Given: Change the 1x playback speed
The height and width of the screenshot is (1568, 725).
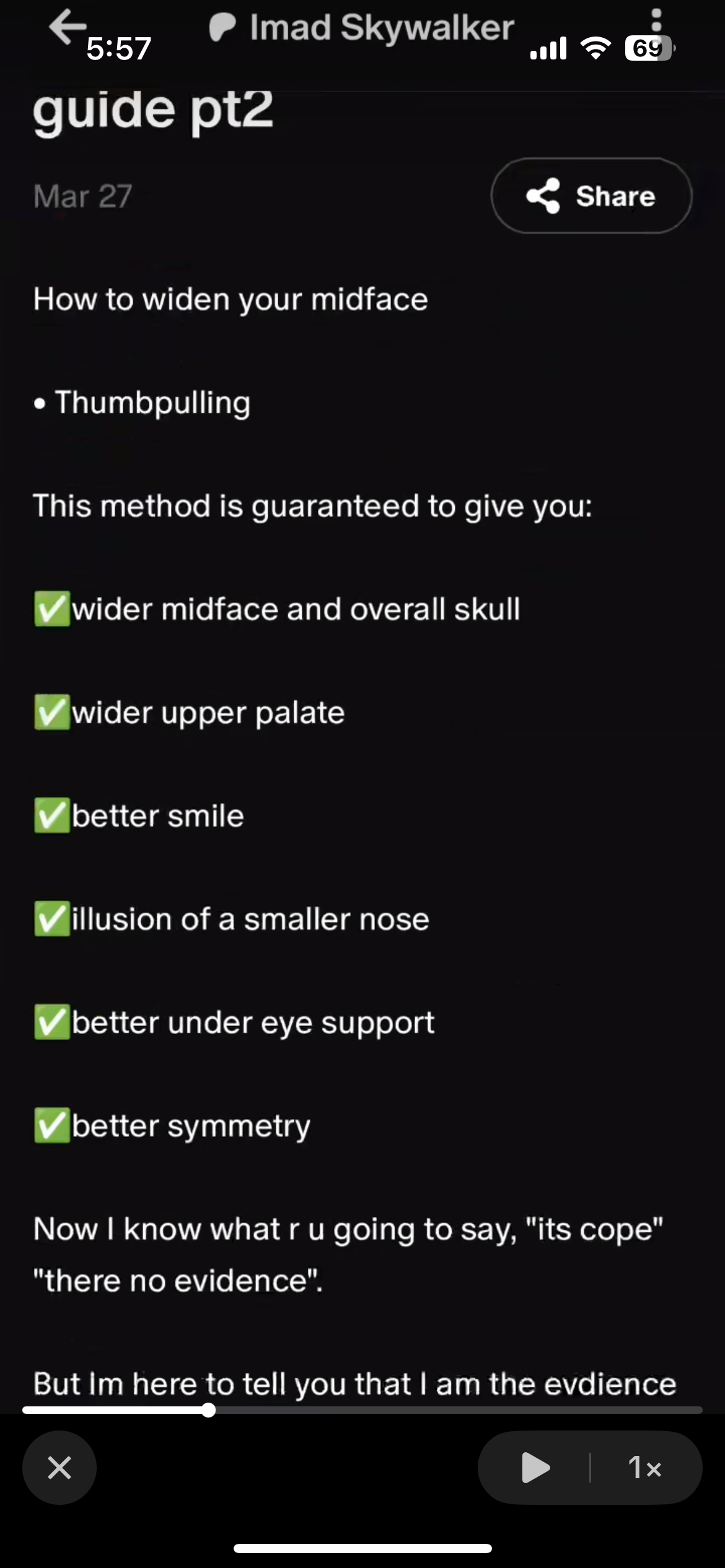Looking at the screenshot, I should (x=644, y=1468).
